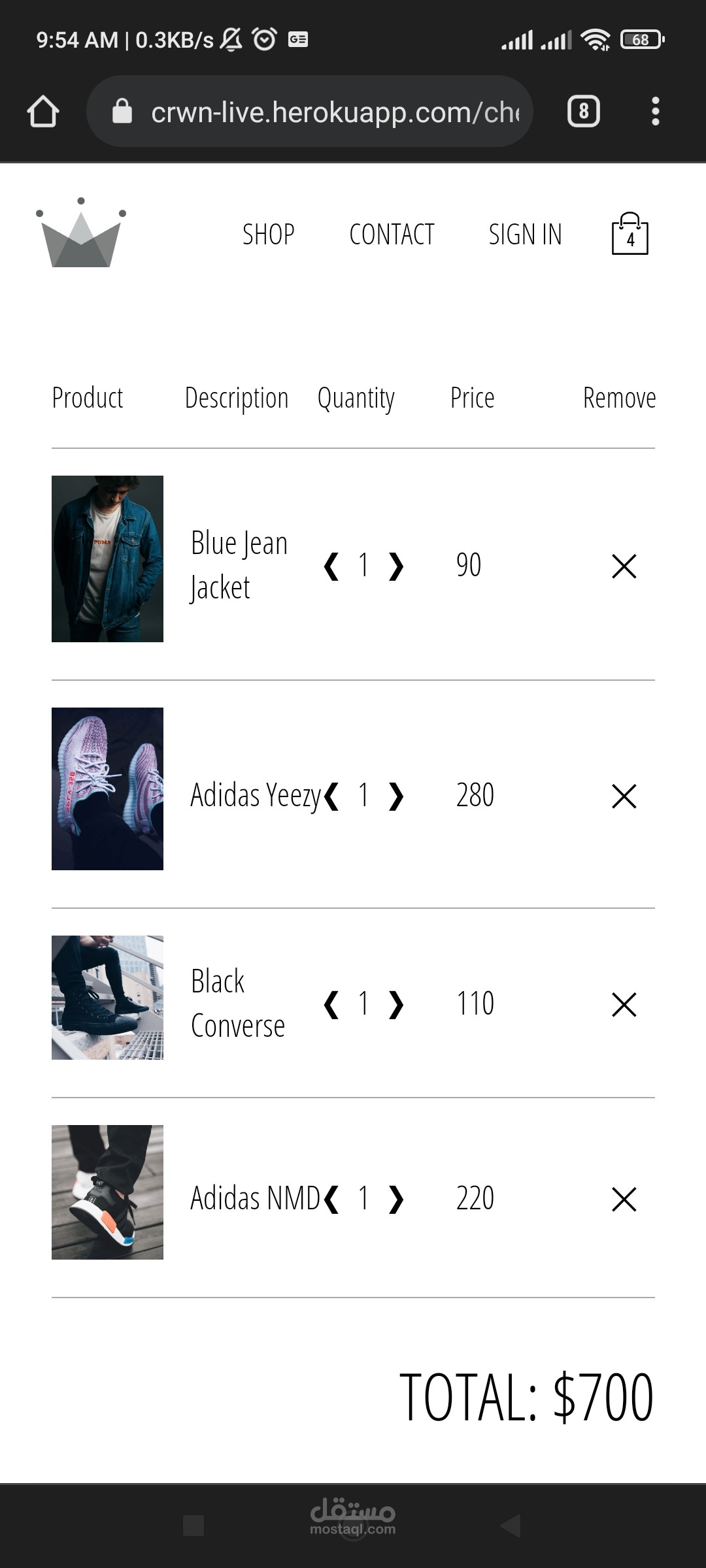Open the CONTACT page

392,235
